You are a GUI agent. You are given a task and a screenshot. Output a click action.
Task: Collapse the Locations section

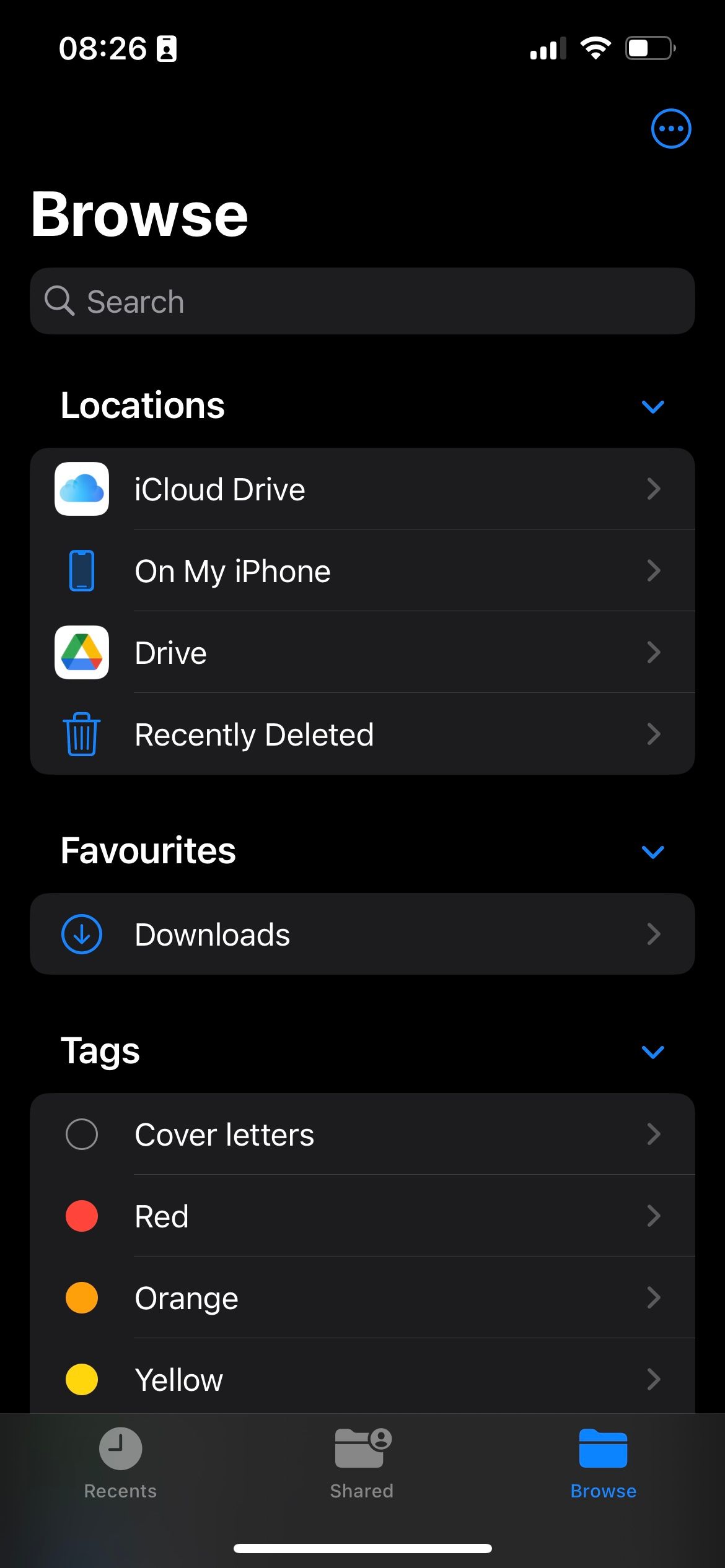click(x=652, y=406)
